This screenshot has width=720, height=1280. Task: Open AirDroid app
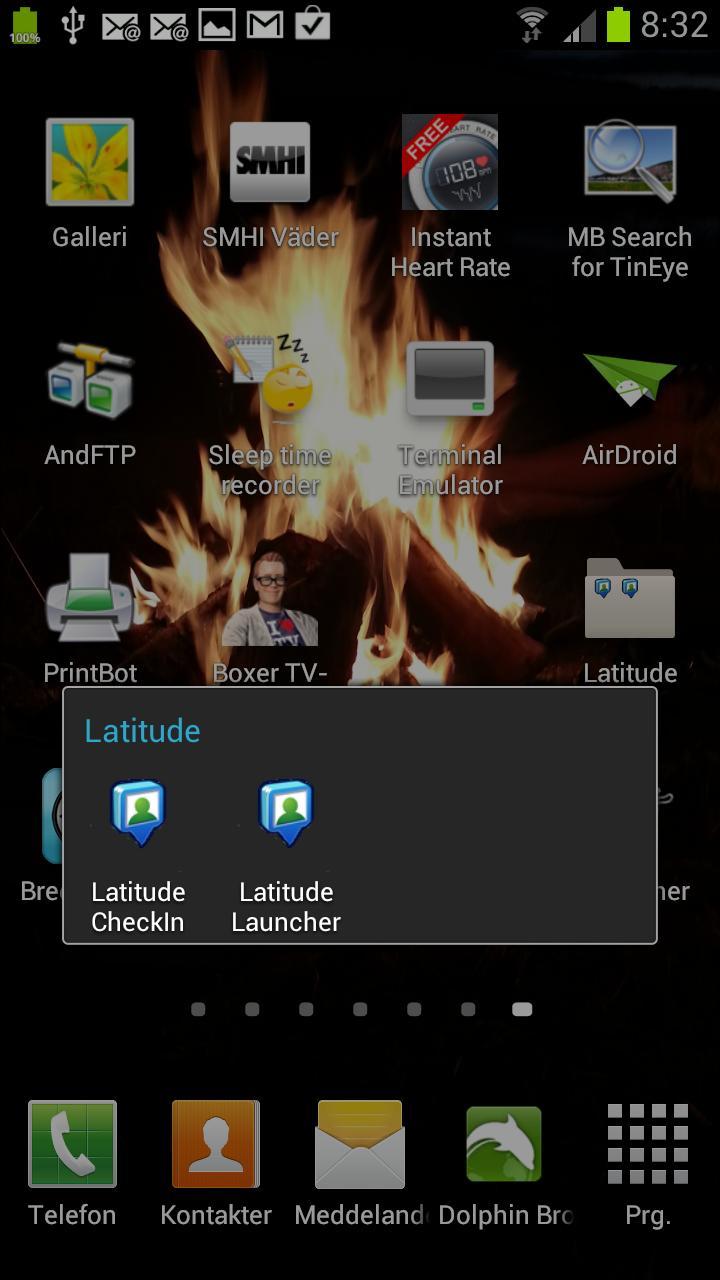coord(630,400)
